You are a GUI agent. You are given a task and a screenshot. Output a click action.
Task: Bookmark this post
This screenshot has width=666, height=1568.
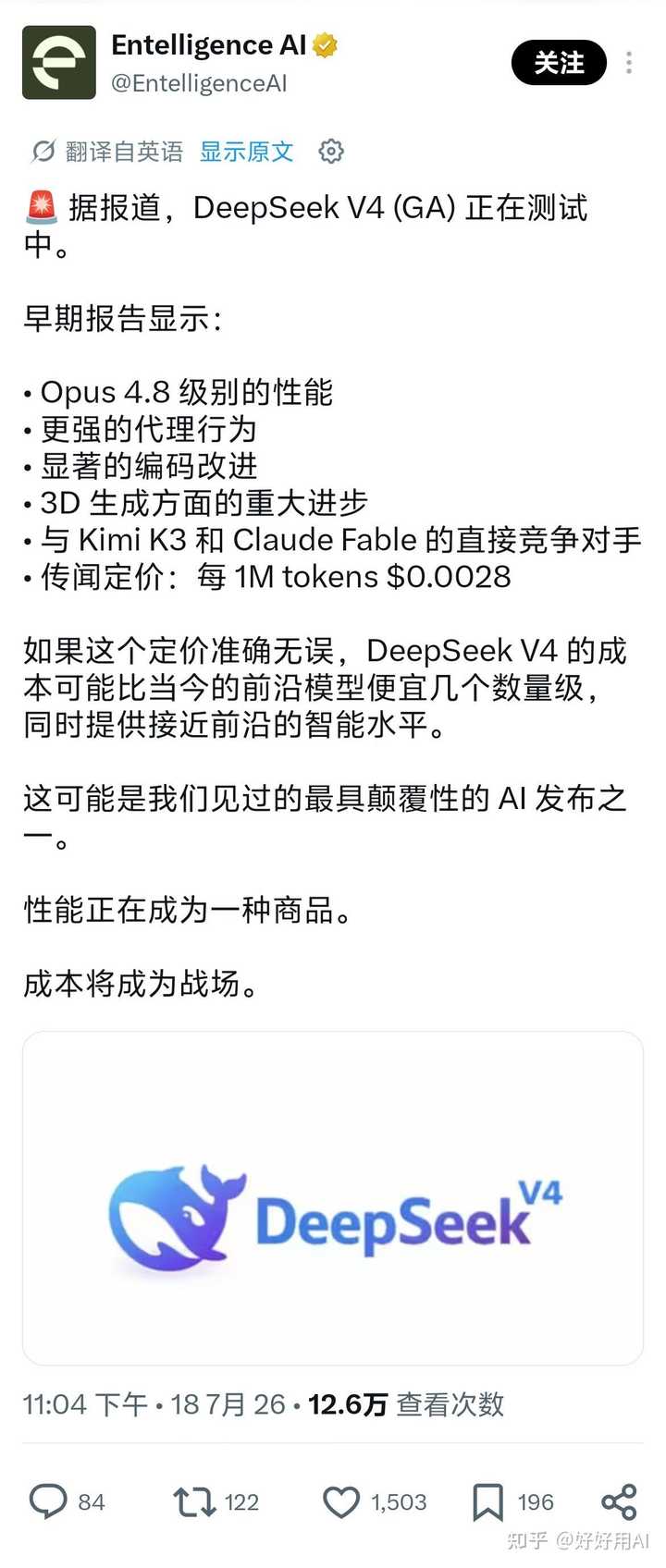click(487, 1502)
